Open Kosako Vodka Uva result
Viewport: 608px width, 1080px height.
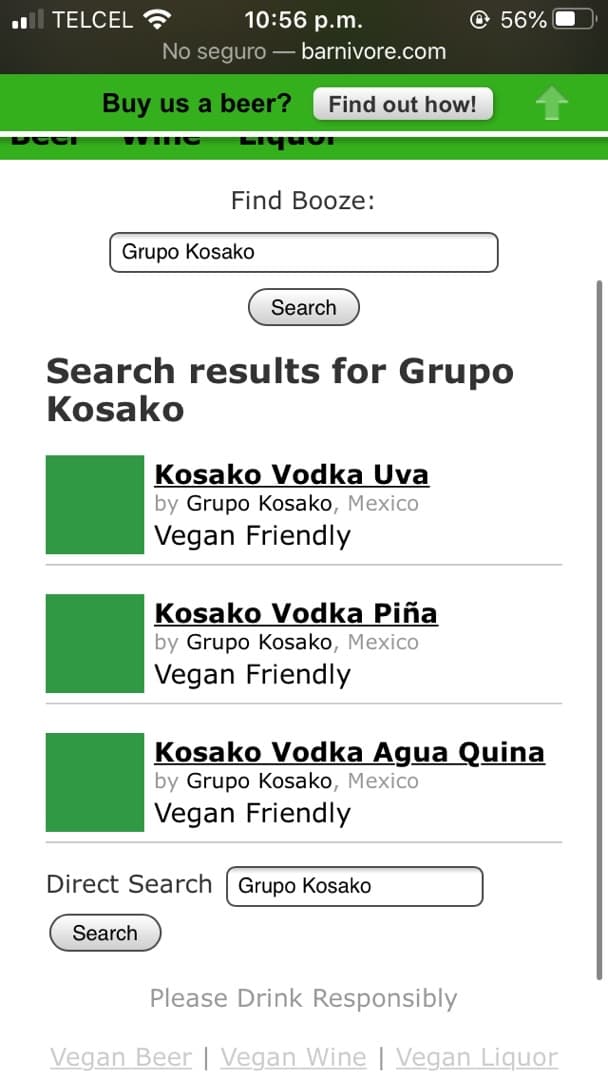(x=291, y=474)
